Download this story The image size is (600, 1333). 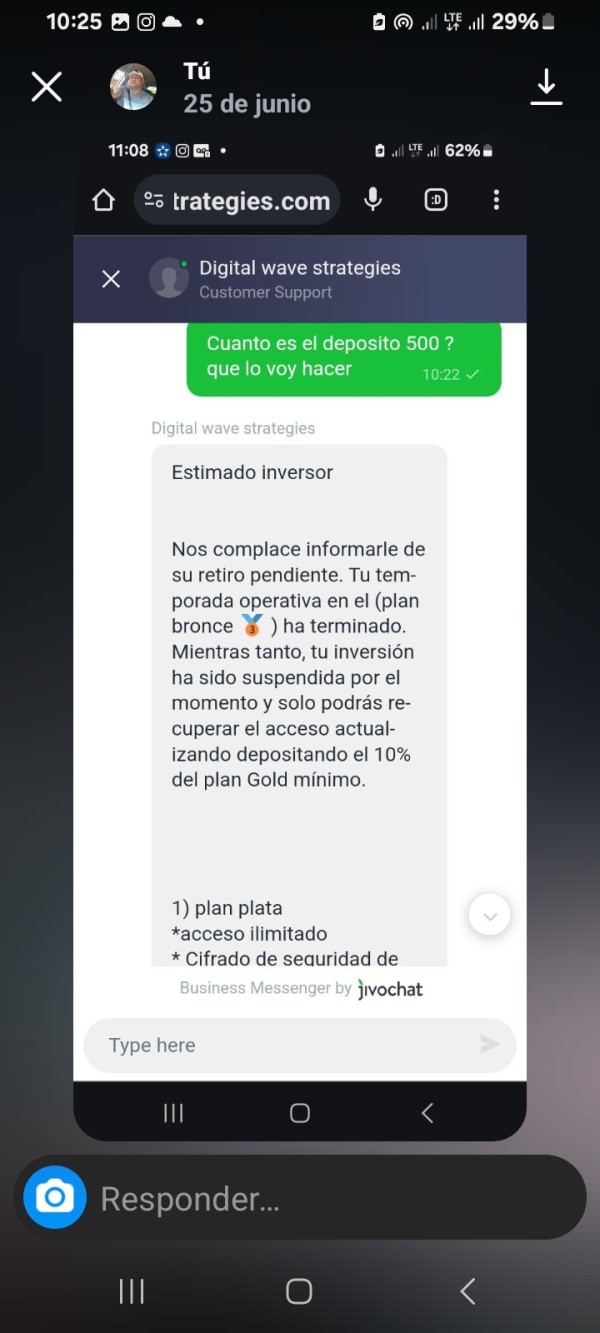(546, 87)
